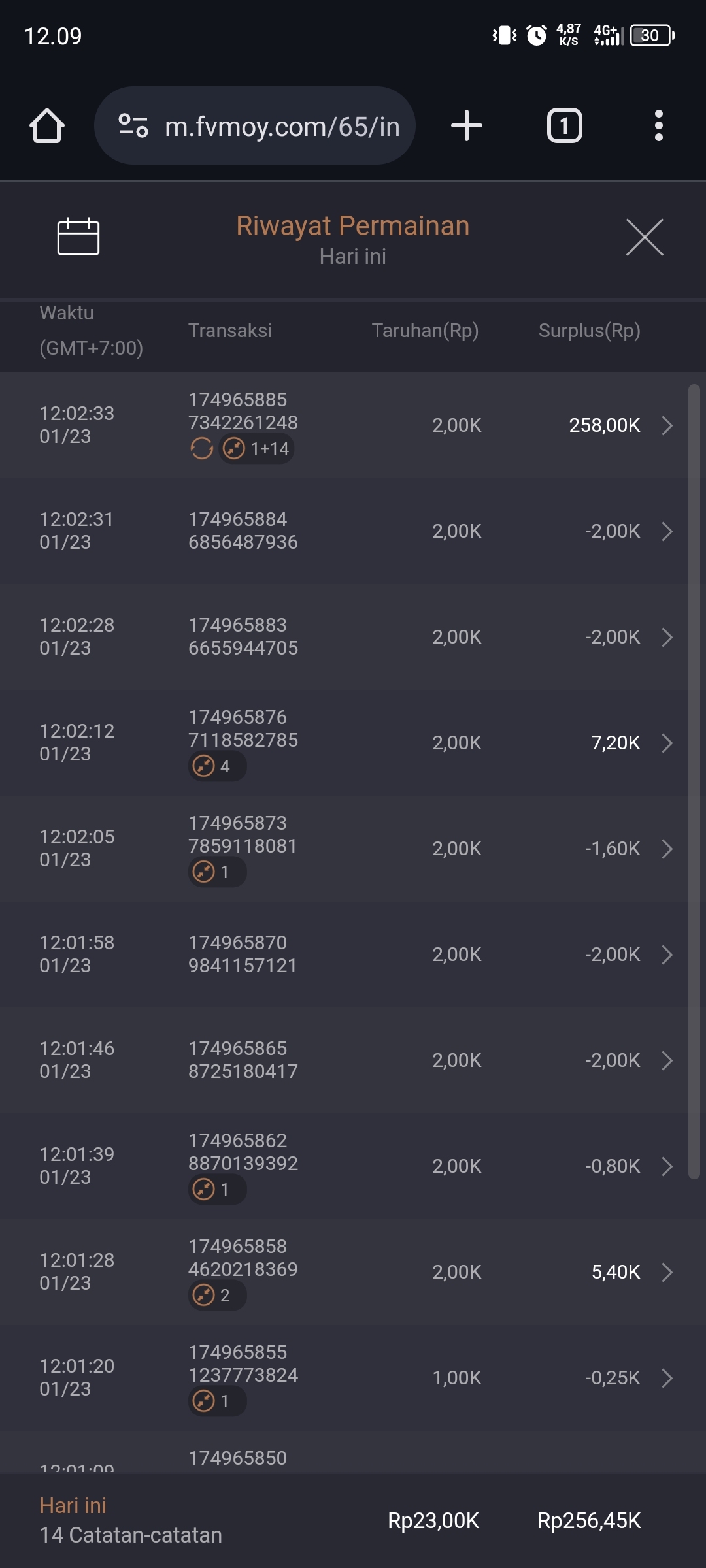Go to the browser home page
This screenshot has width=706, height=1568.
pyautogui.click(x=47, y=125)
